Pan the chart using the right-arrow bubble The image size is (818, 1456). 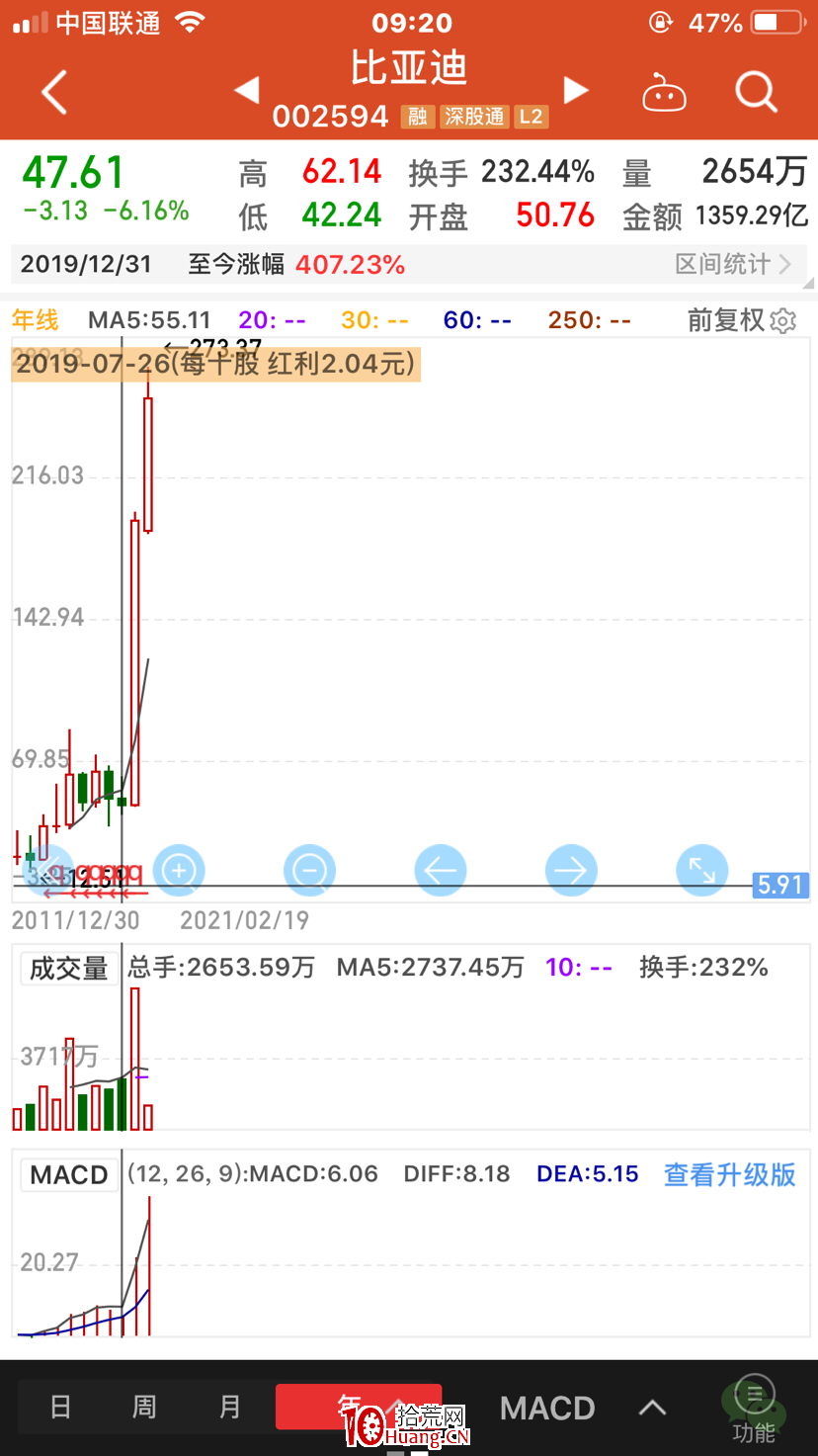point(571,871)
